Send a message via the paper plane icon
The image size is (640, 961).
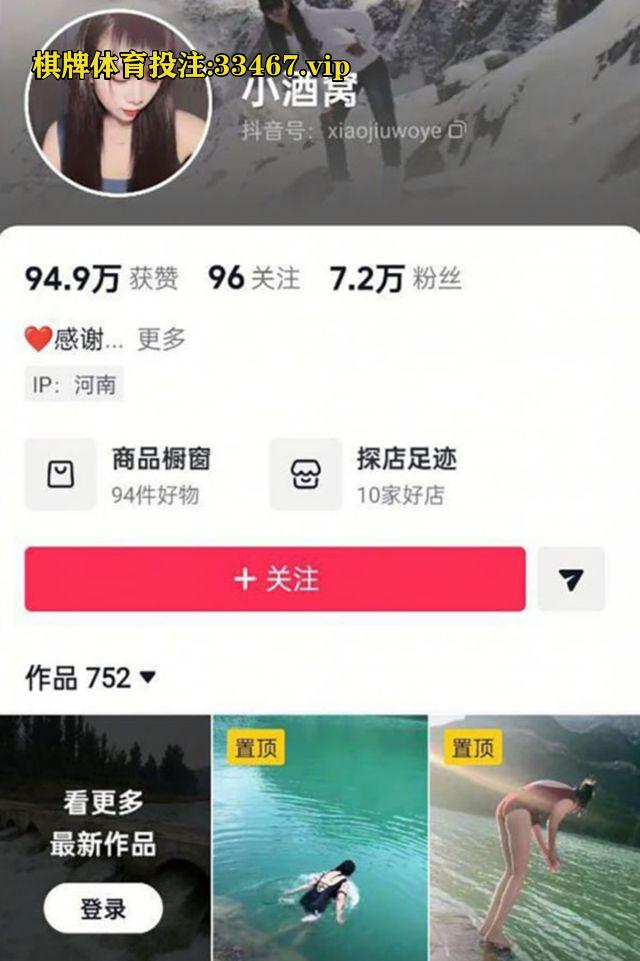571,579
